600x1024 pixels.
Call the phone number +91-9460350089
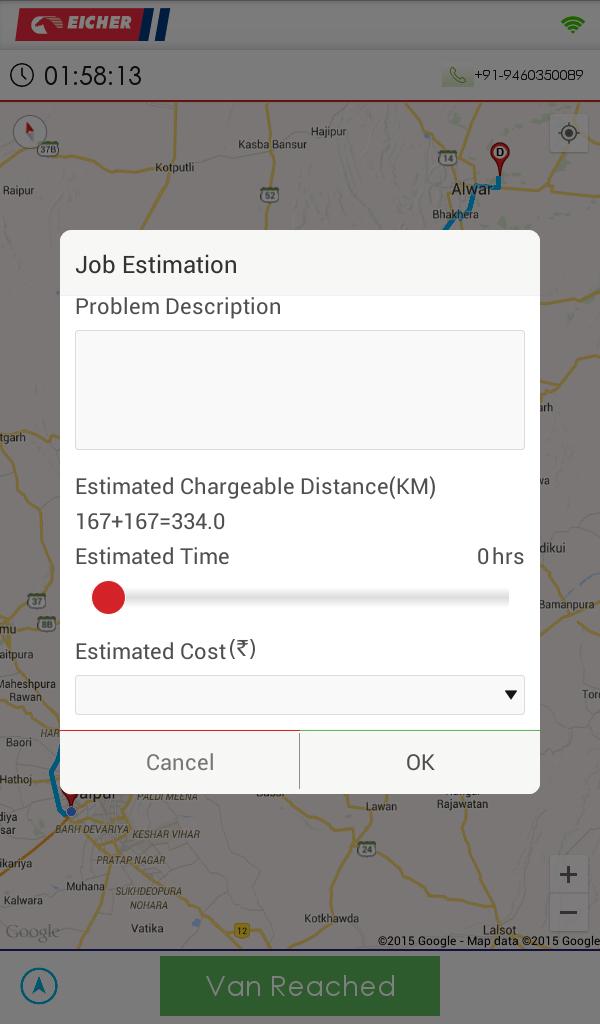(x=514, y=75)
